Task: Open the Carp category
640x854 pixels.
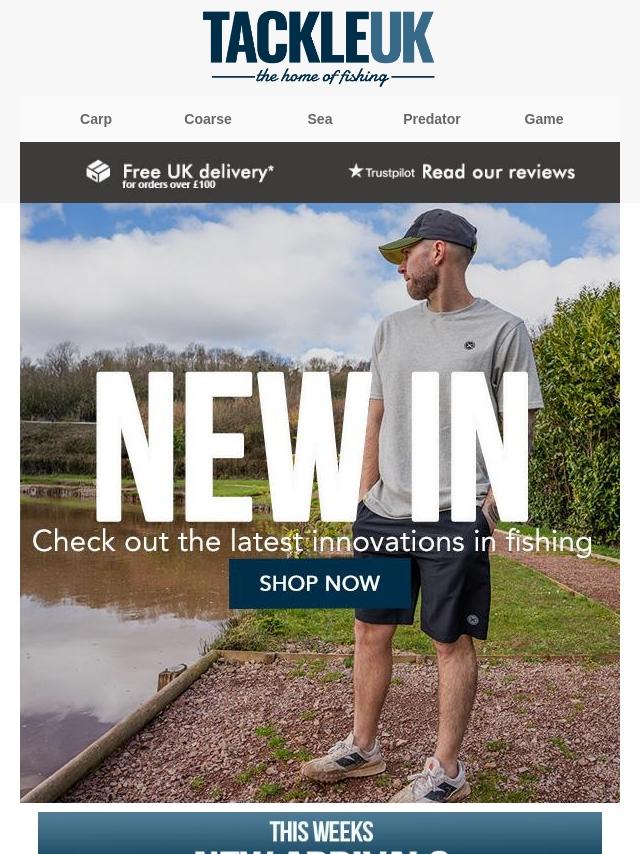Action: [96, 119]
